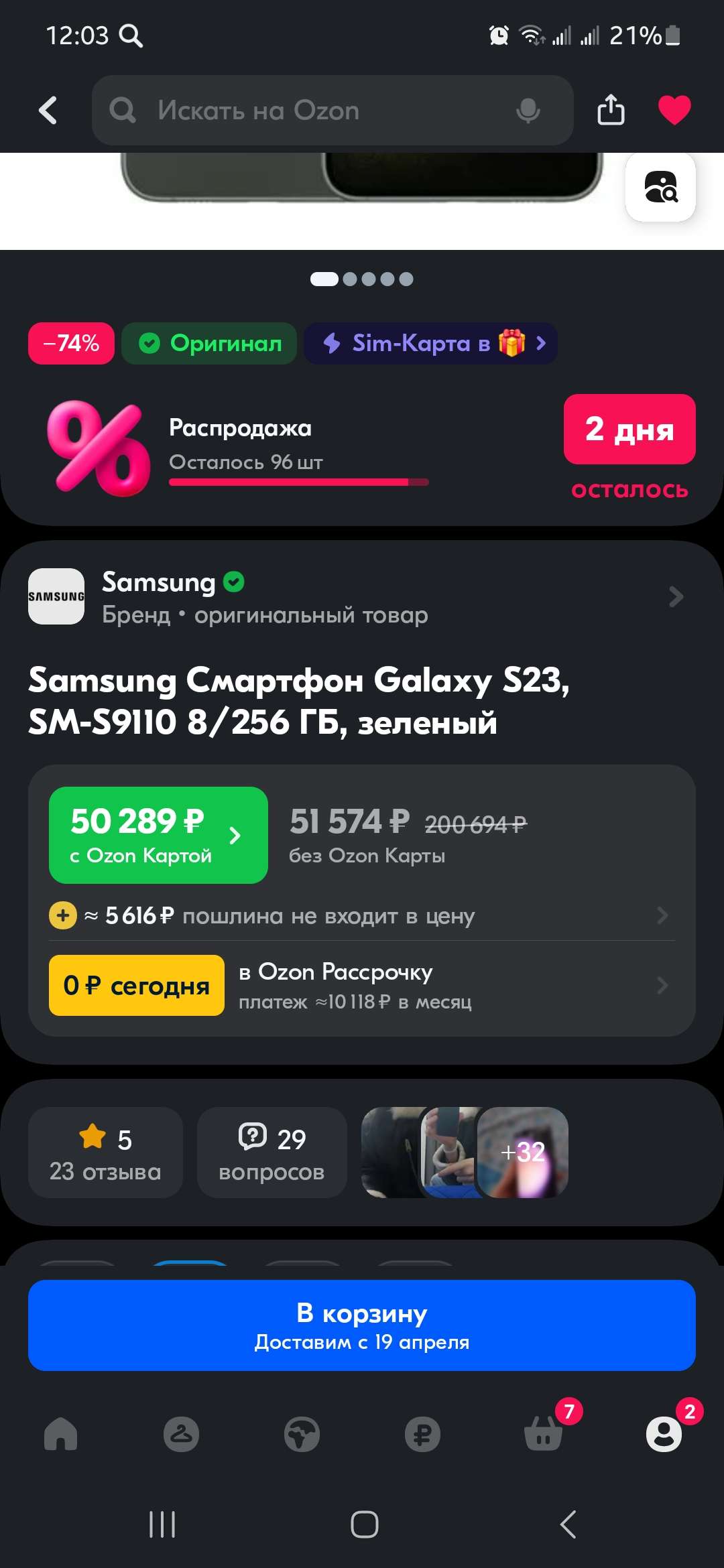Go back using the top arrow
Image resolution: width=724 pixels, height=1568 pixels.
[48, 111]
